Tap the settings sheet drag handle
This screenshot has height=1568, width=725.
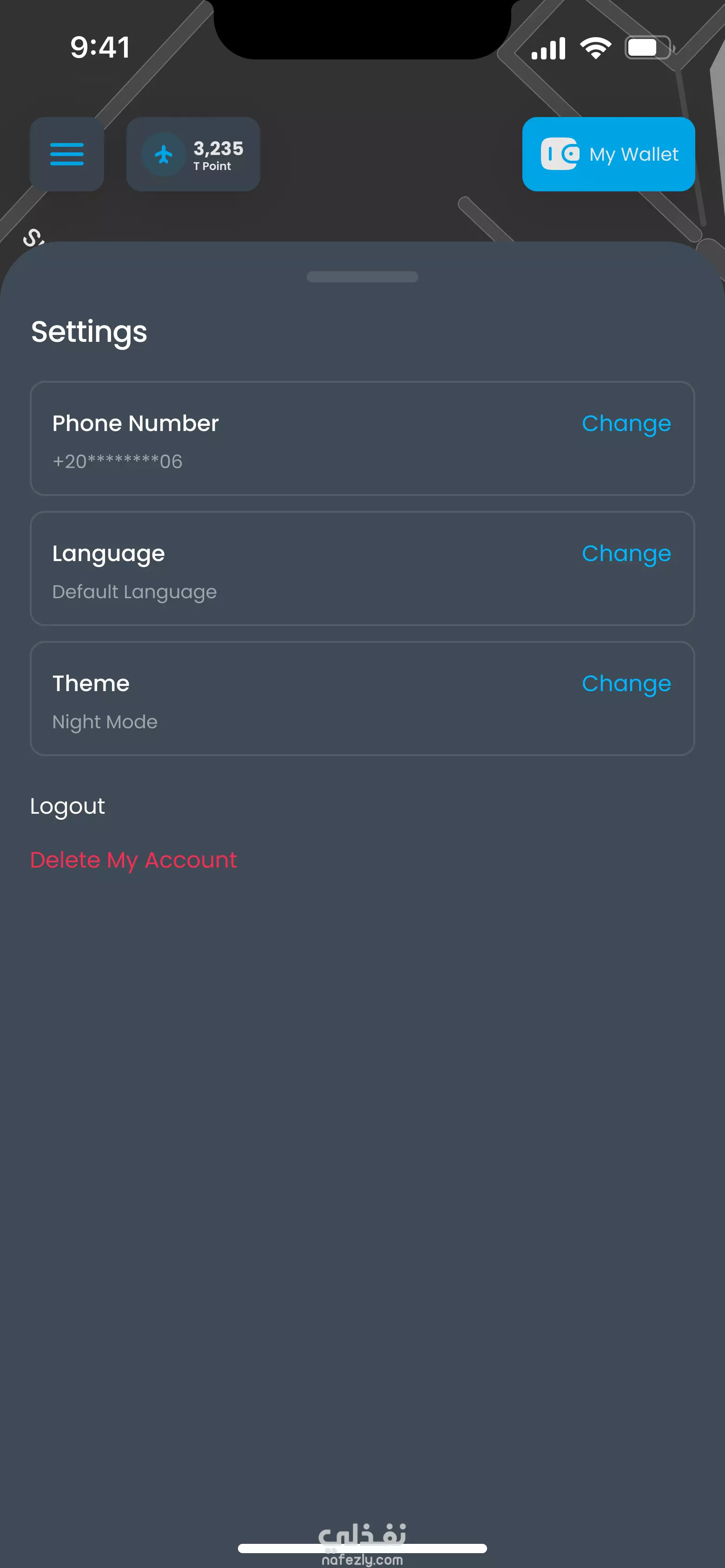pyautogui.click(x=362, y=277)
